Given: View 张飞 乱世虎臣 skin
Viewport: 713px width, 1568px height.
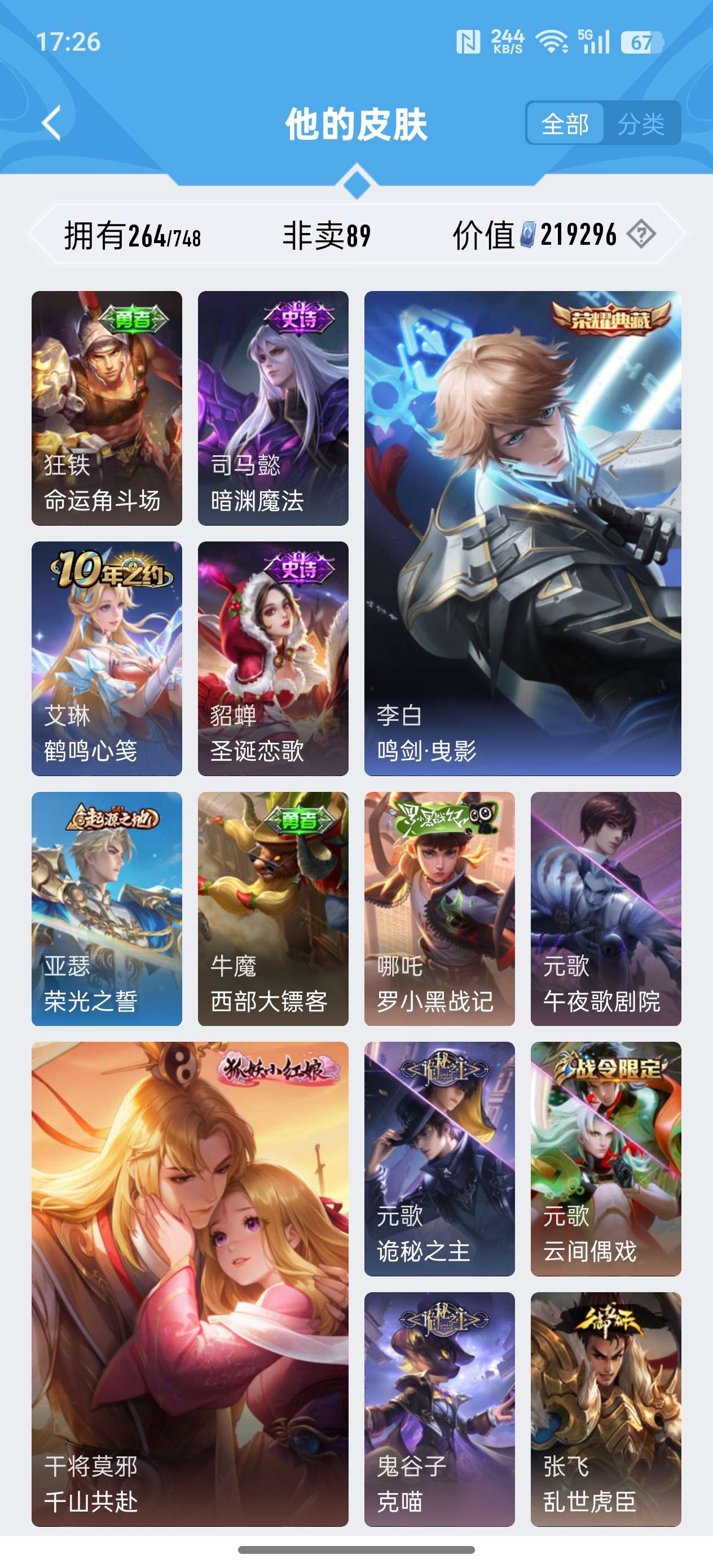Looking at the screenshot, I should tap(605, 1408).
